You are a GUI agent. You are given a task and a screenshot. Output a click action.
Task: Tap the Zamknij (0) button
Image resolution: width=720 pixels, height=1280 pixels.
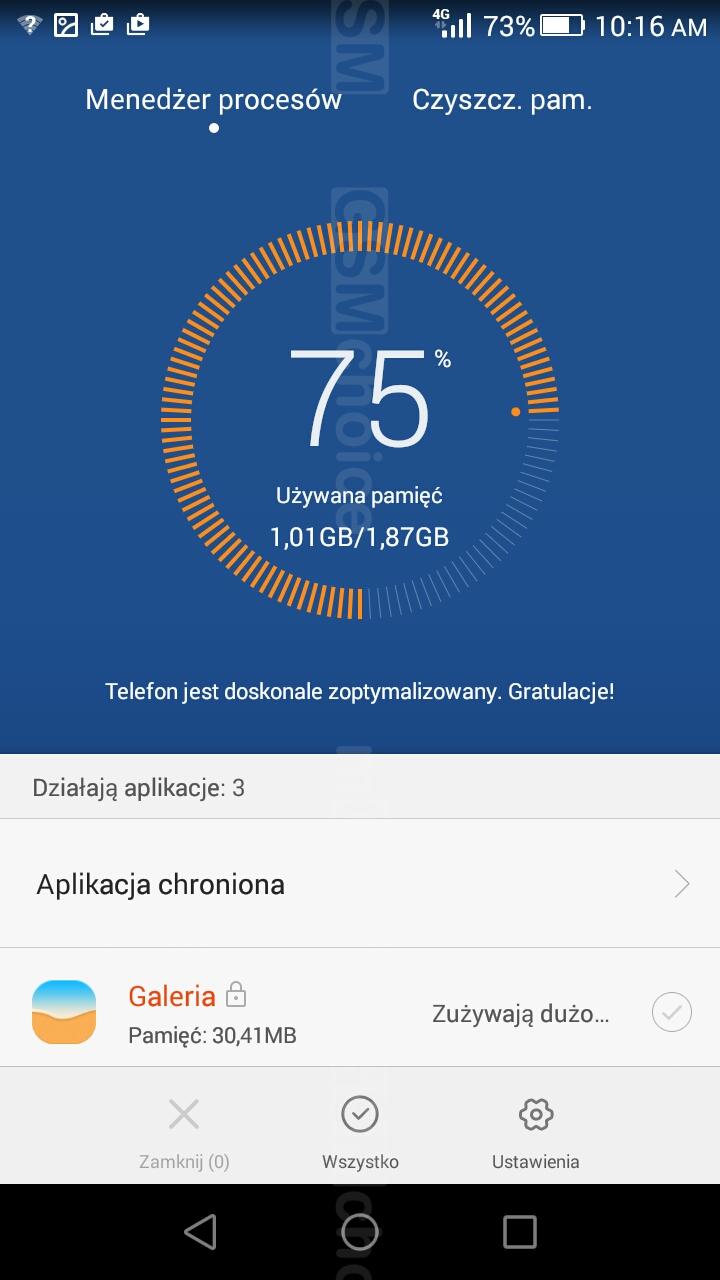click(184, 1133)
